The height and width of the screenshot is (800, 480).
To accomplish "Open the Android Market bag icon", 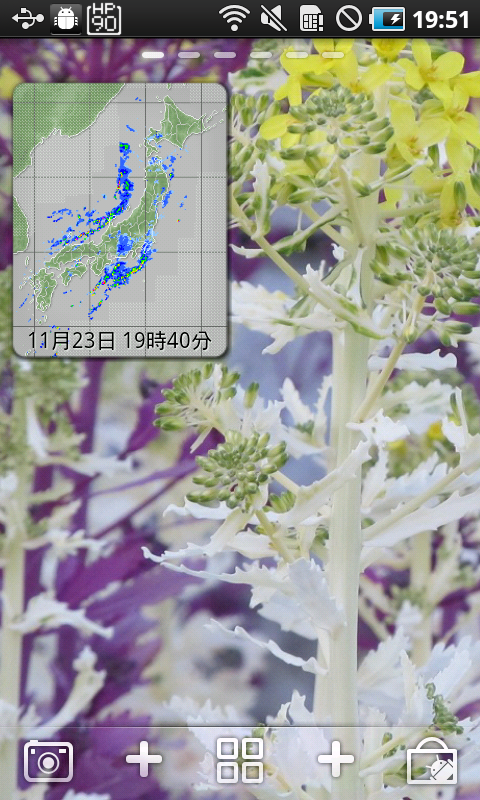I will [x=432, y=761].
